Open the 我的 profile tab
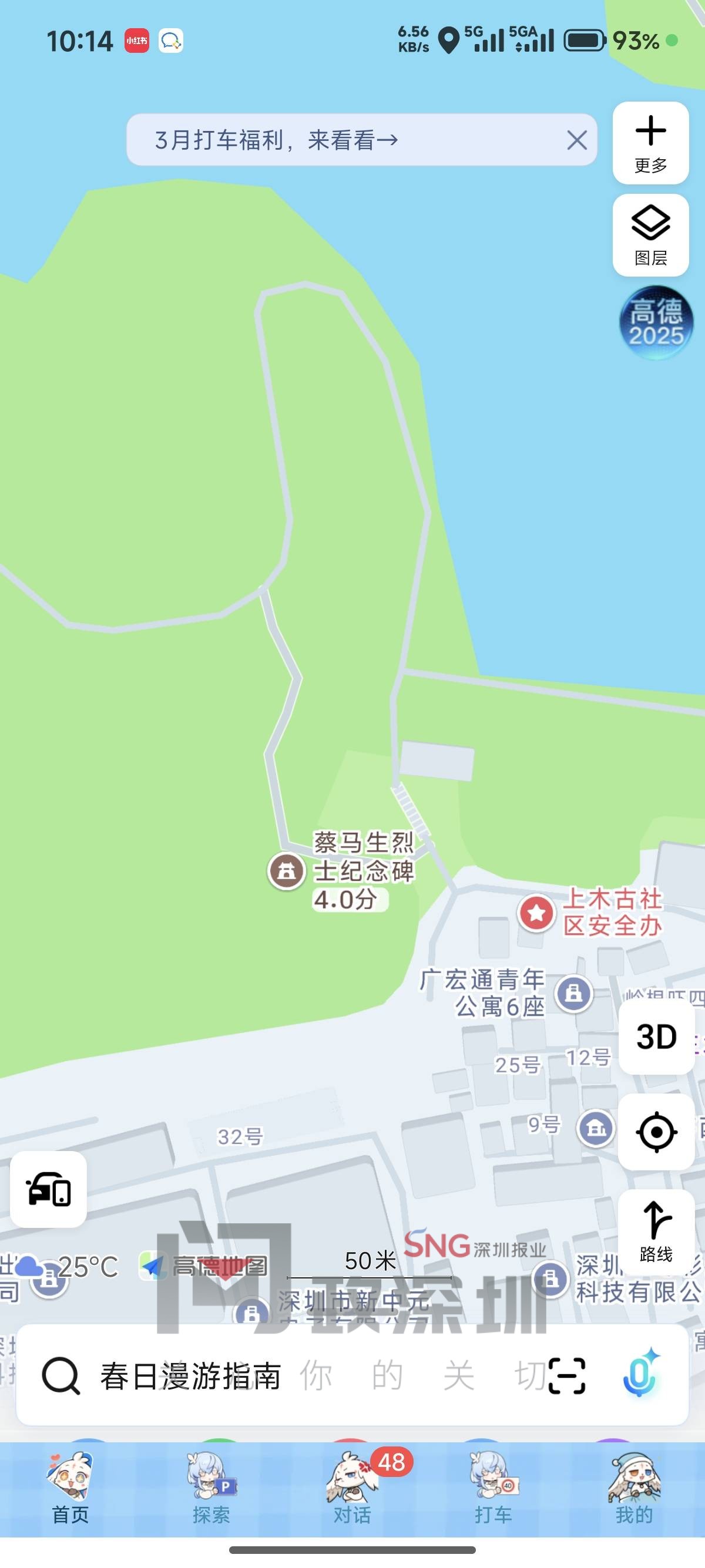The width and height of the screenshot is (705, 1568). tap(634, 1488)
